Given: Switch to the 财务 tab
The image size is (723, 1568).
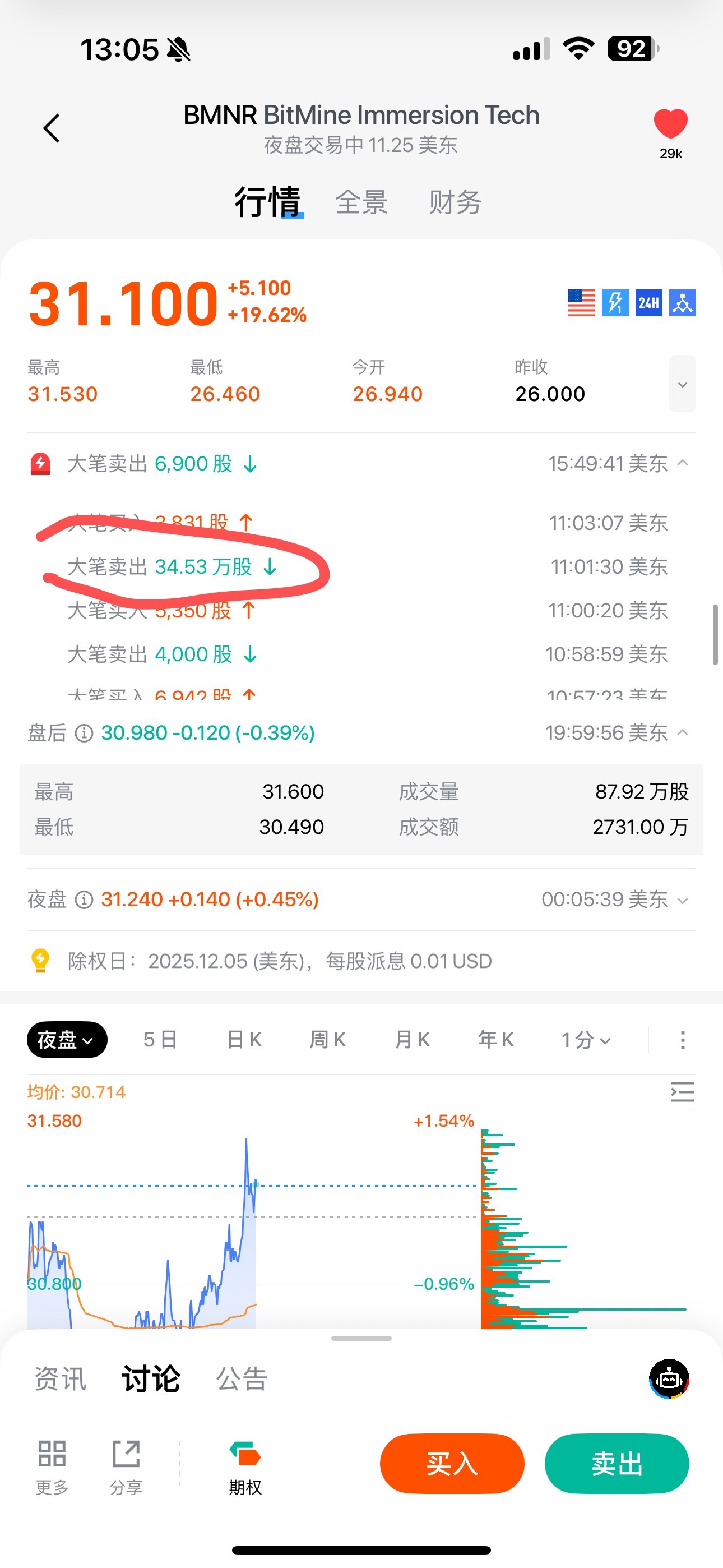Looking at the screenshot, I should click(x=455, y=202).
